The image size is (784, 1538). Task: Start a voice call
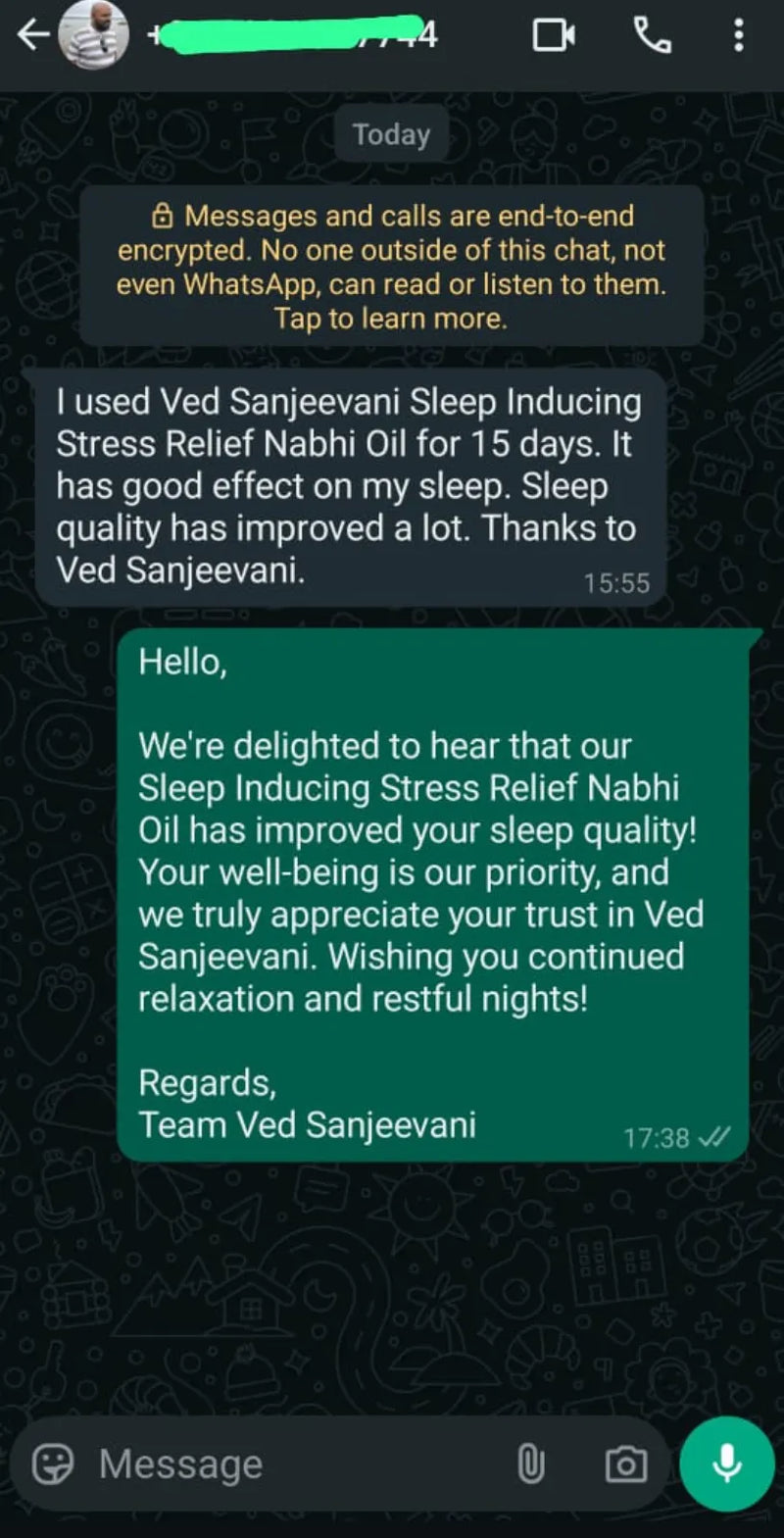point(653,36)
